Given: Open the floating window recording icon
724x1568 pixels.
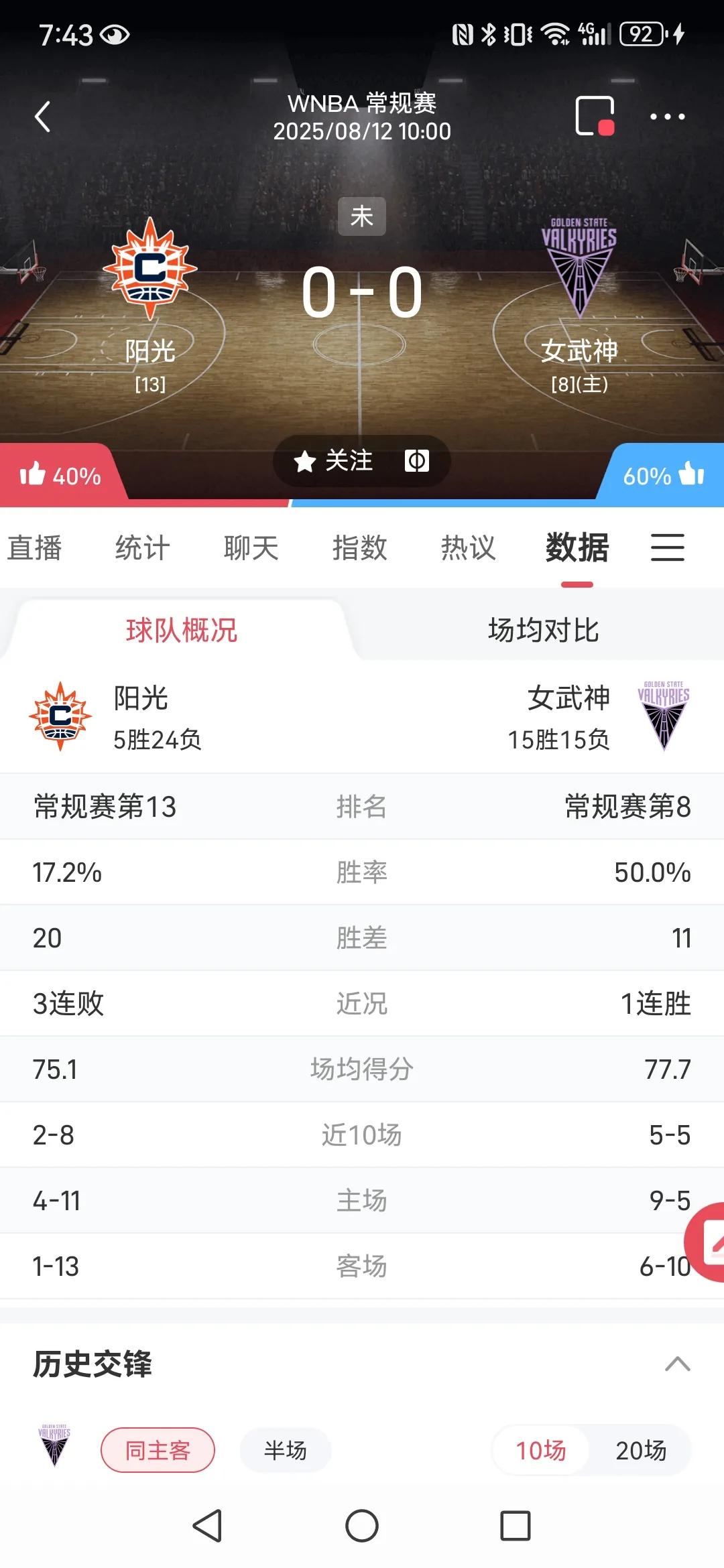Looking at the screenshot, I should [595, 117].
